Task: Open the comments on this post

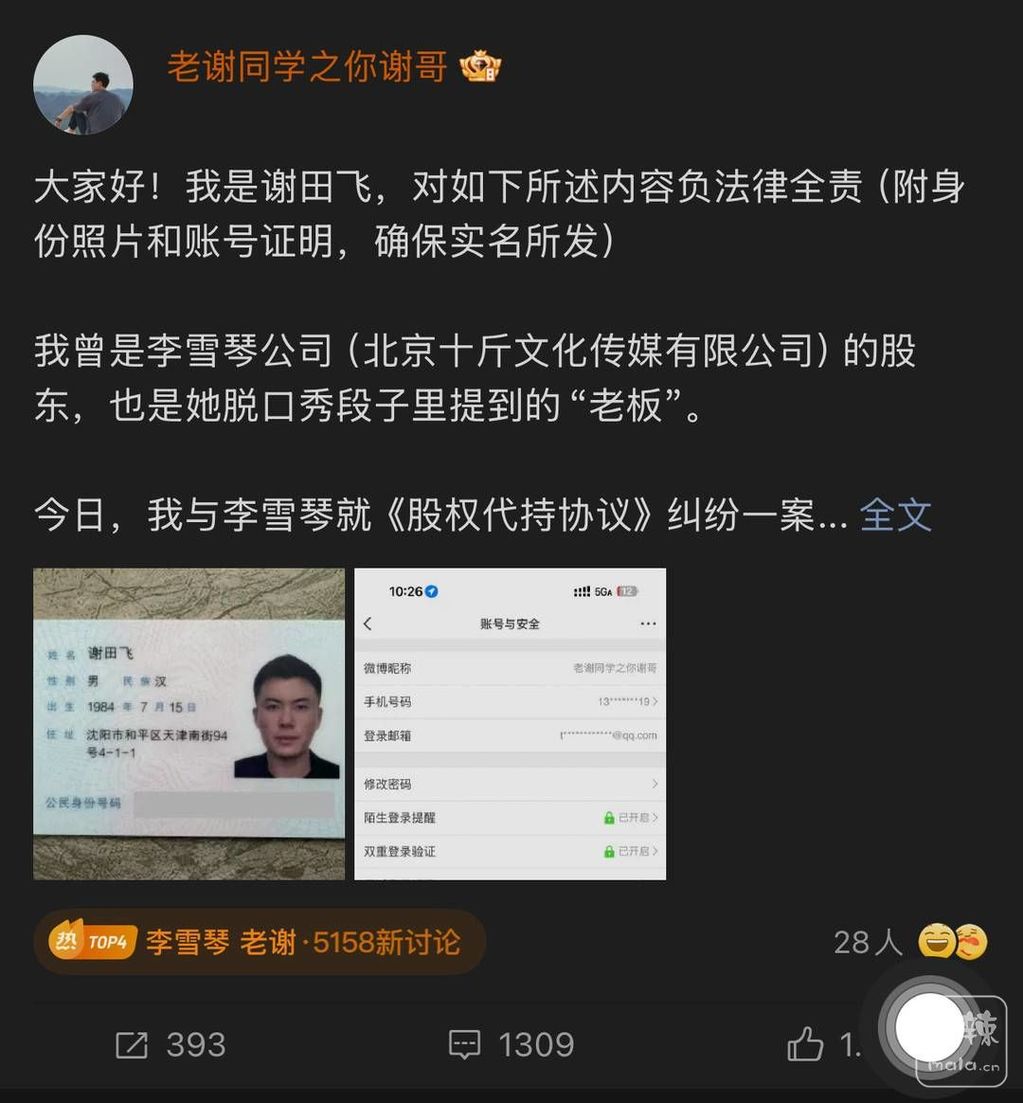Action: (x=511, y=1045)
